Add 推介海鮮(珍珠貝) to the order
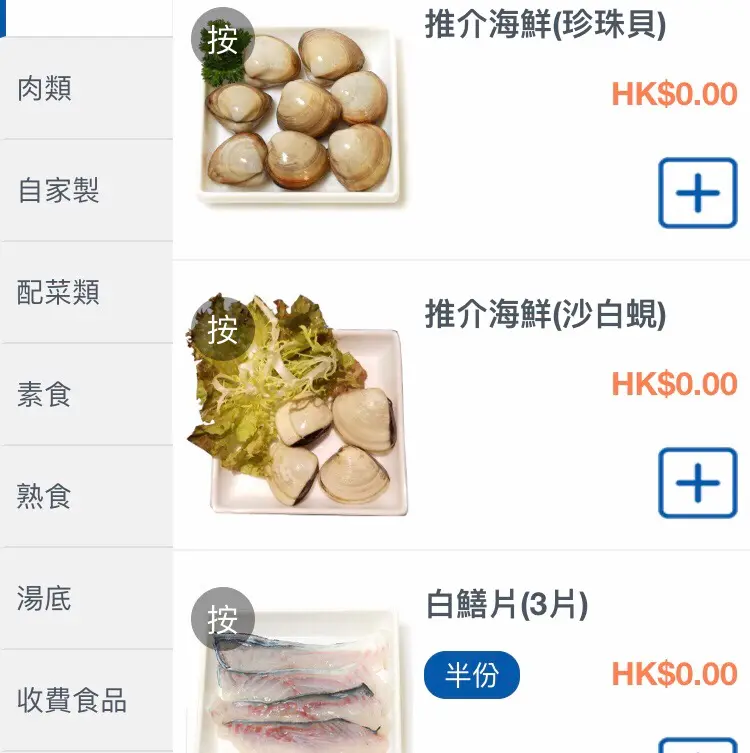Viewport: 750px width, 753px height. [697, 193]
